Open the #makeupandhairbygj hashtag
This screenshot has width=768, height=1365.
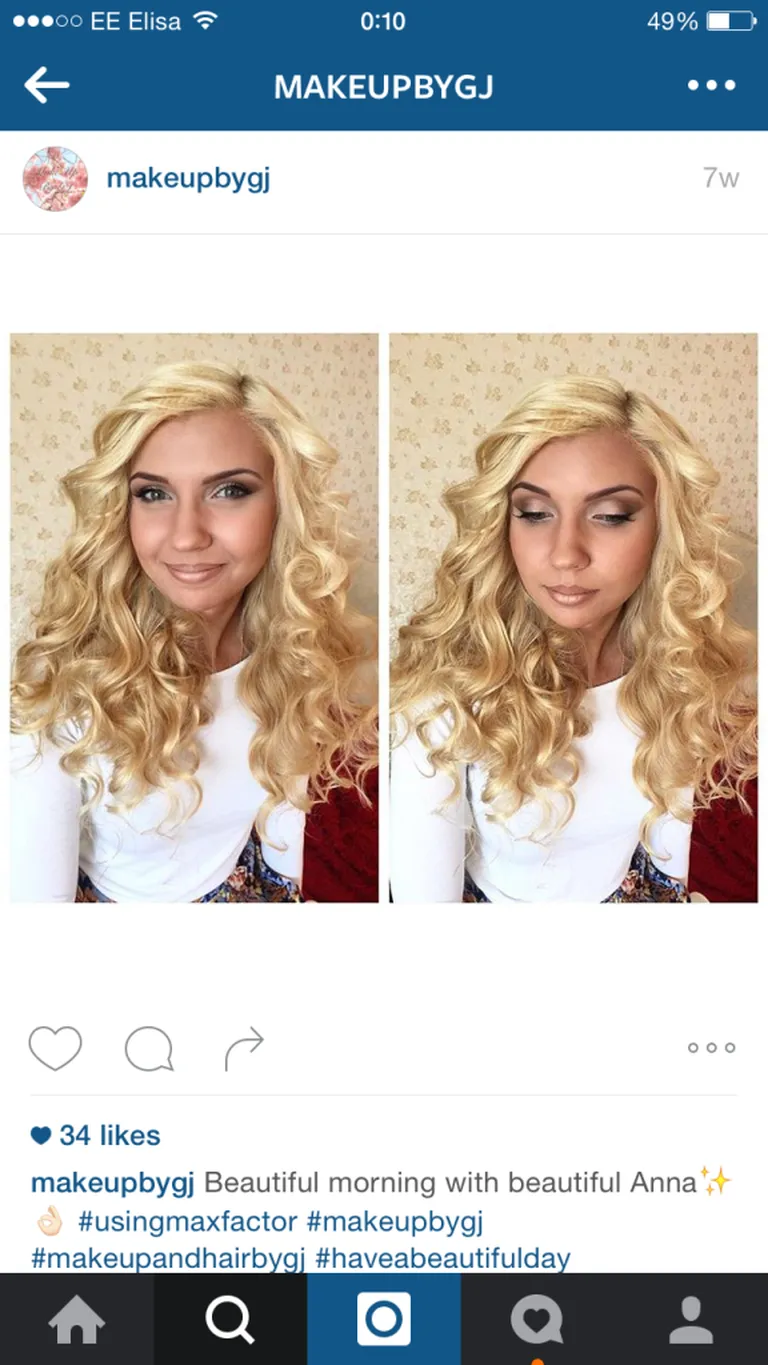pos(167,1257)
